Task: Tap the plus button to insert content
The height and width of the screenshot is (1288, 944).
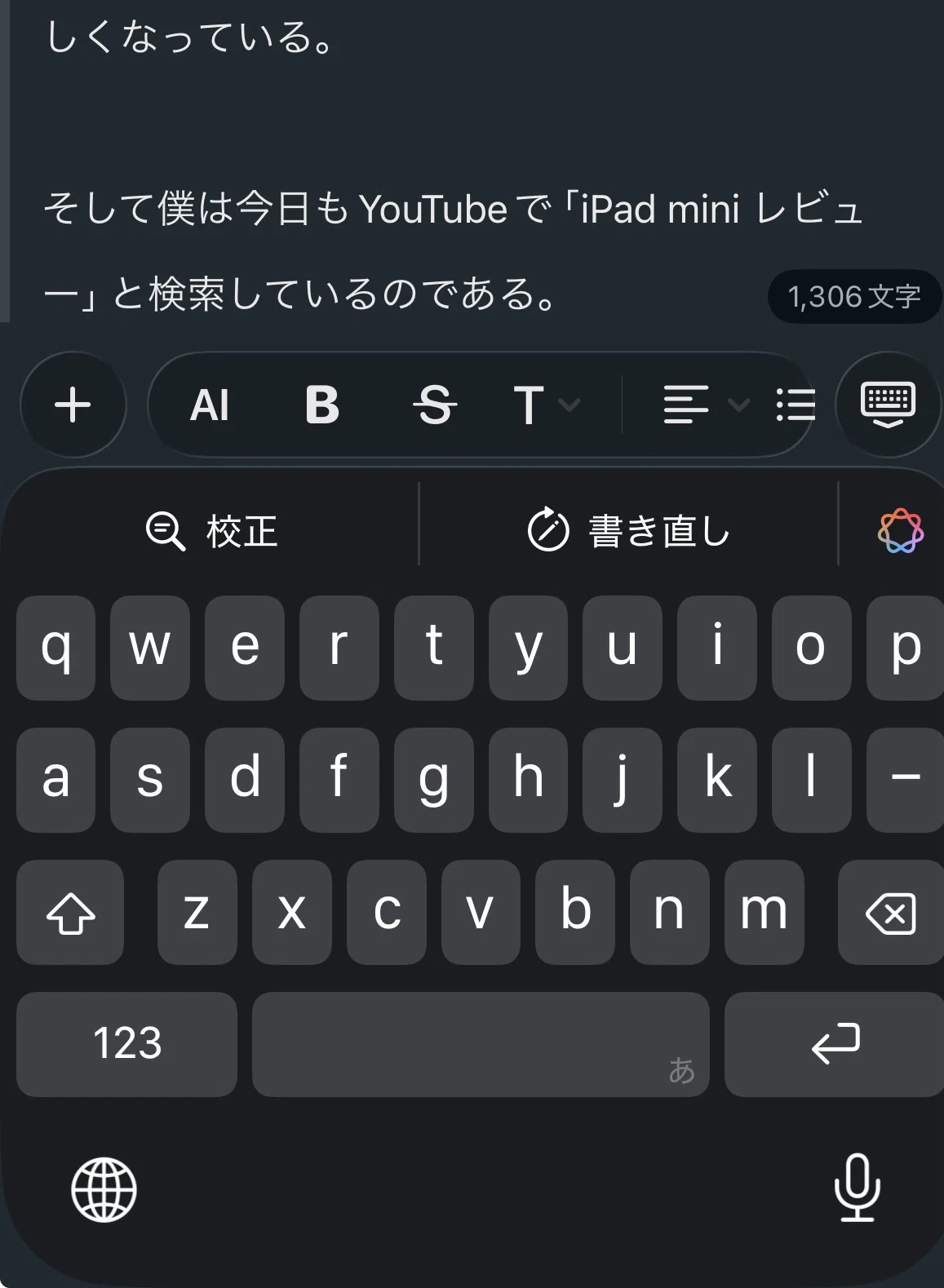Action: coord(73,405)
